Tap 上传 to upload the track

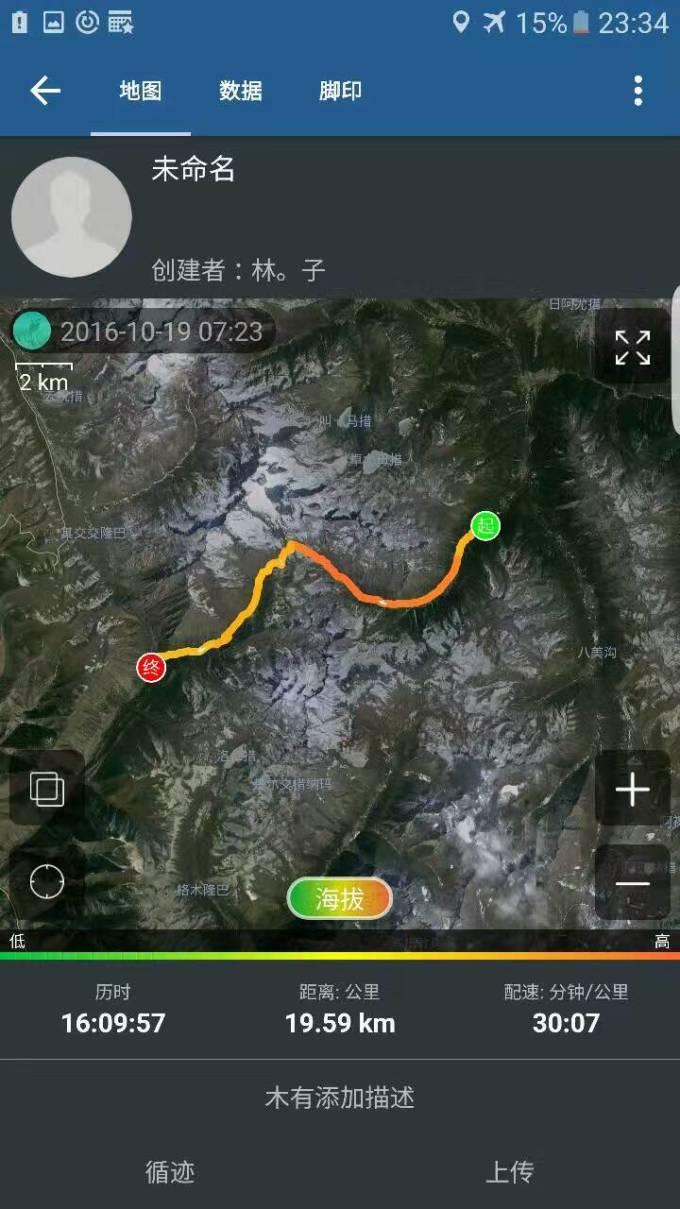pyautogui.click(x=510, y=1172)
